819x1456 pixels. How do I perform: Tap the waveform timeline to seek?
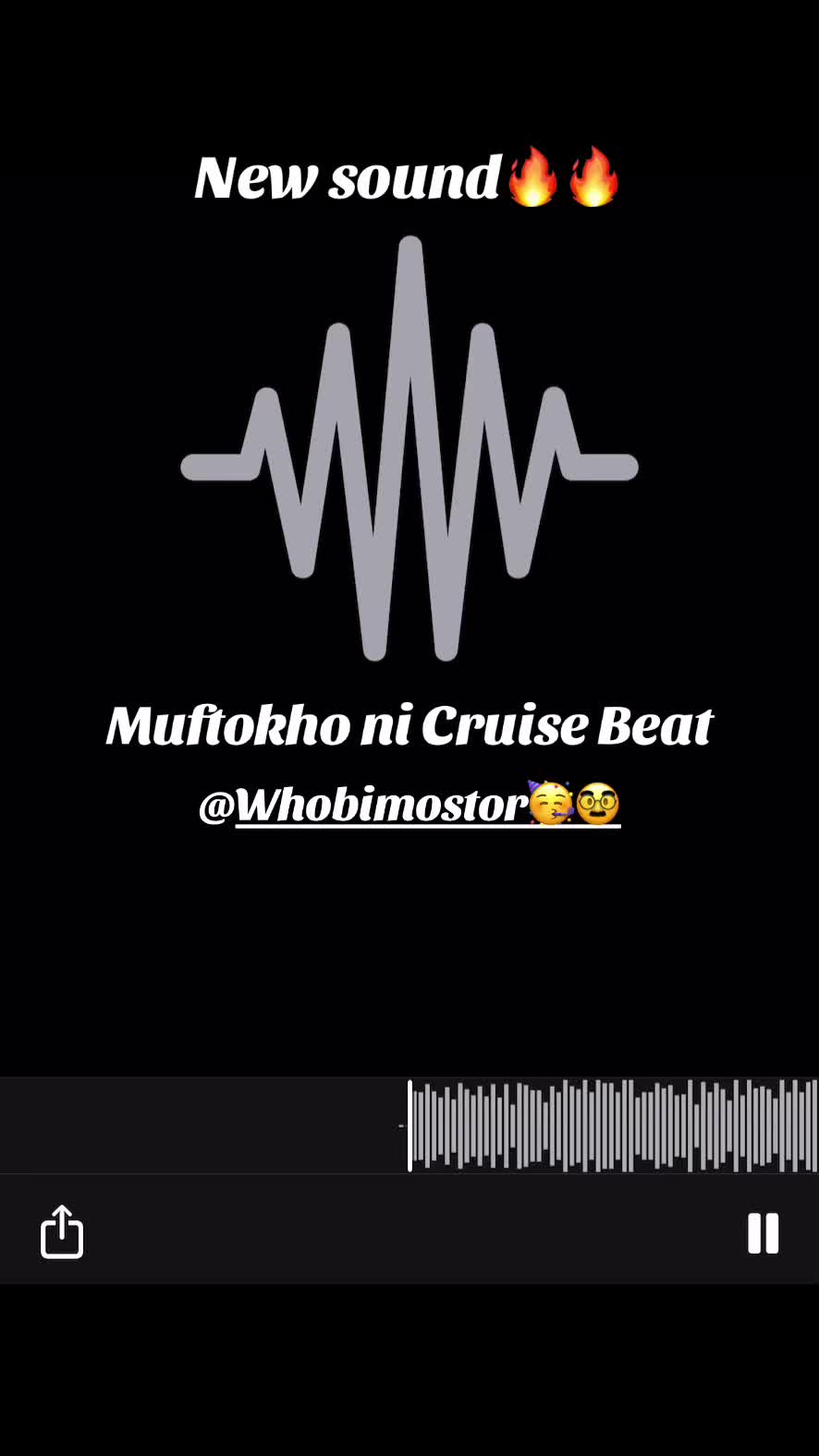tap(610, 1125)
